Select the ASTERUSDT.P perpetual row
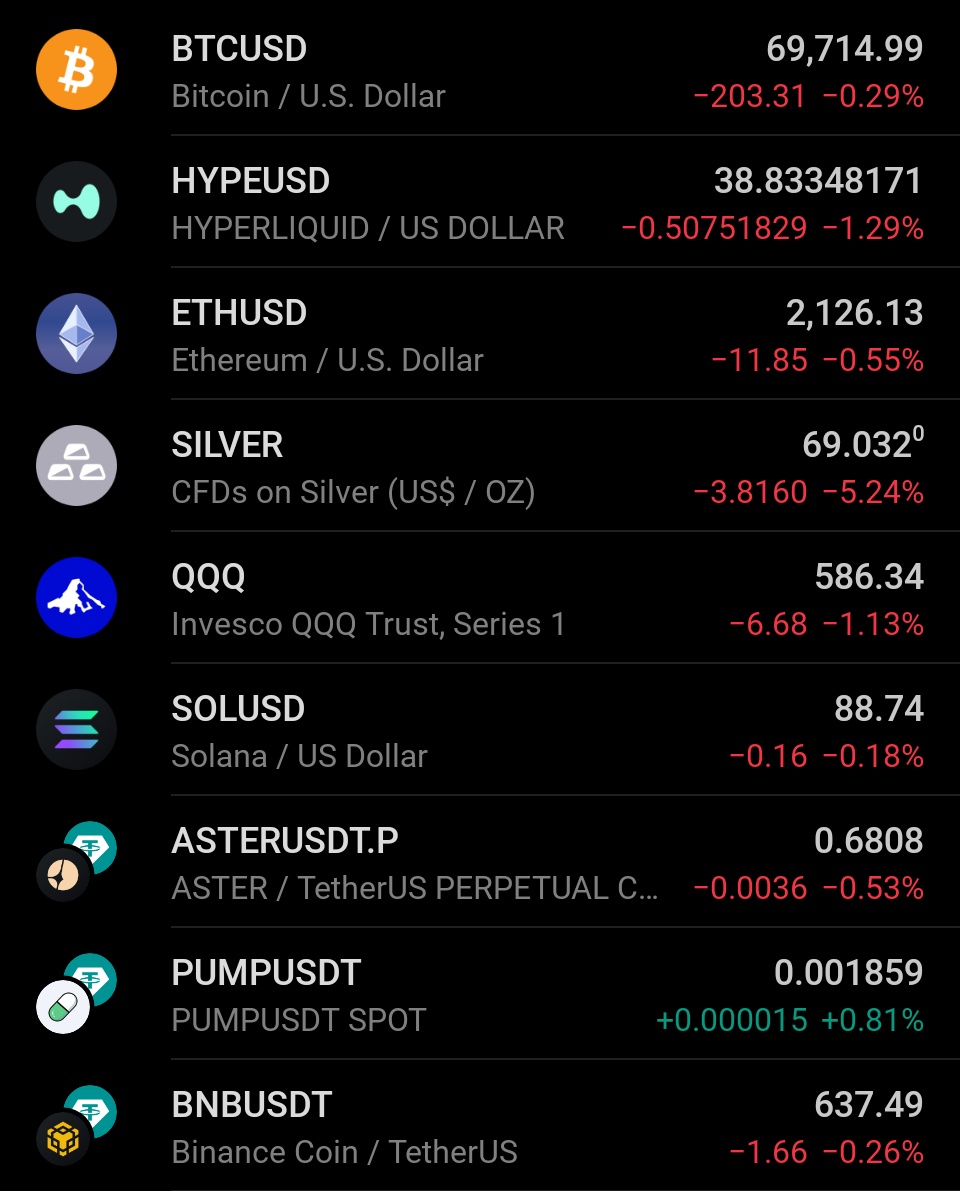960x1191 pixels. click(480, 864)
